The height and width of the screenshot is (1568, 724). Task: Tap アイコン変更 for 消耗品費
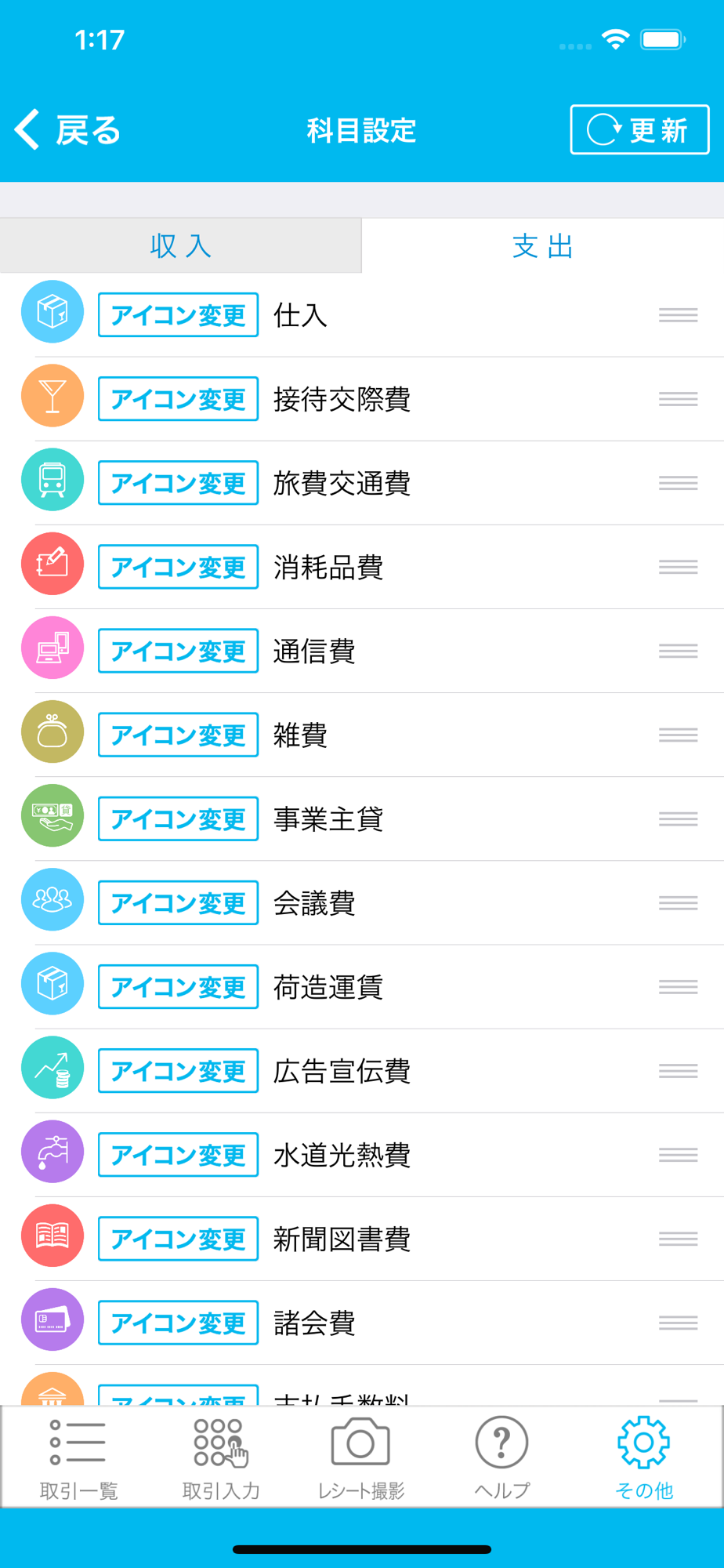[178, 567]
